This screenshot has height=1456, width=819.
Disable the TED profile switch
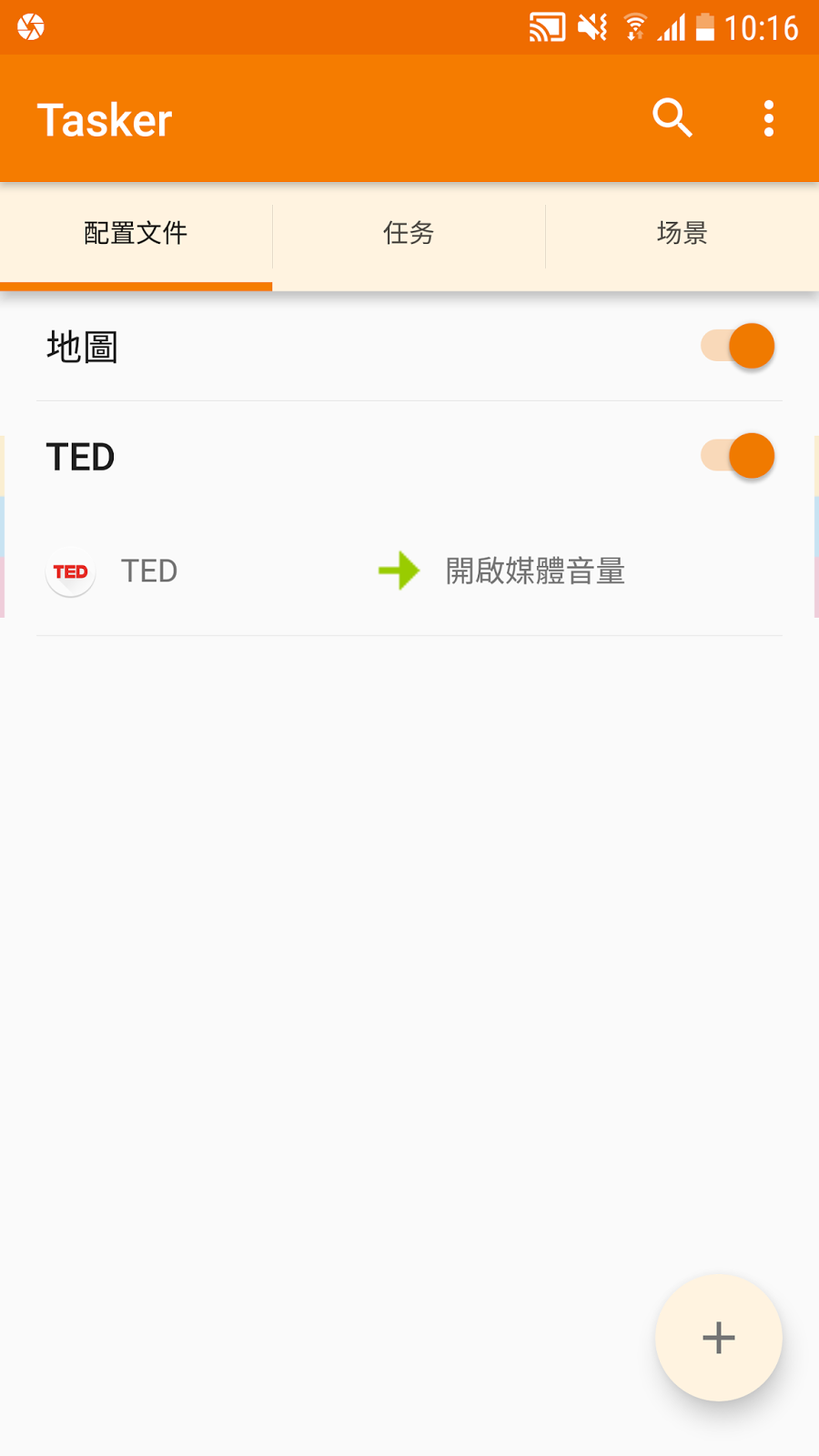[737, 456]
